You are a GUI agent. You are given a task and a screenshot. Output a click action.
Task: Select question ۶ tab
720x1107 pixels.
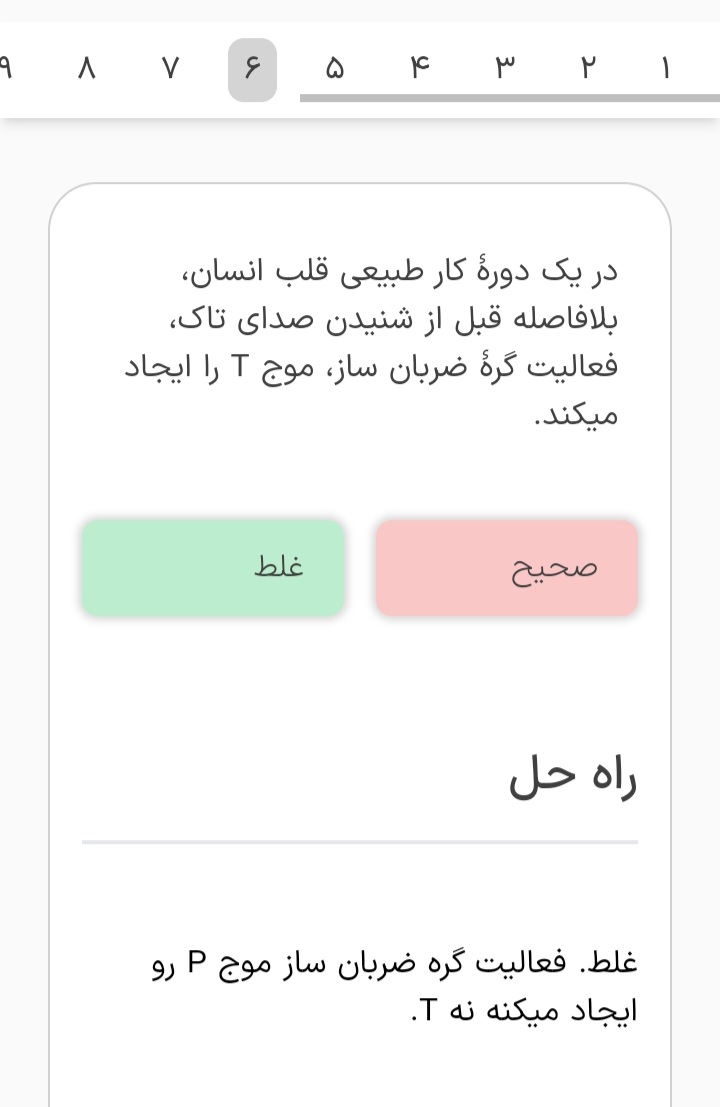252,69
